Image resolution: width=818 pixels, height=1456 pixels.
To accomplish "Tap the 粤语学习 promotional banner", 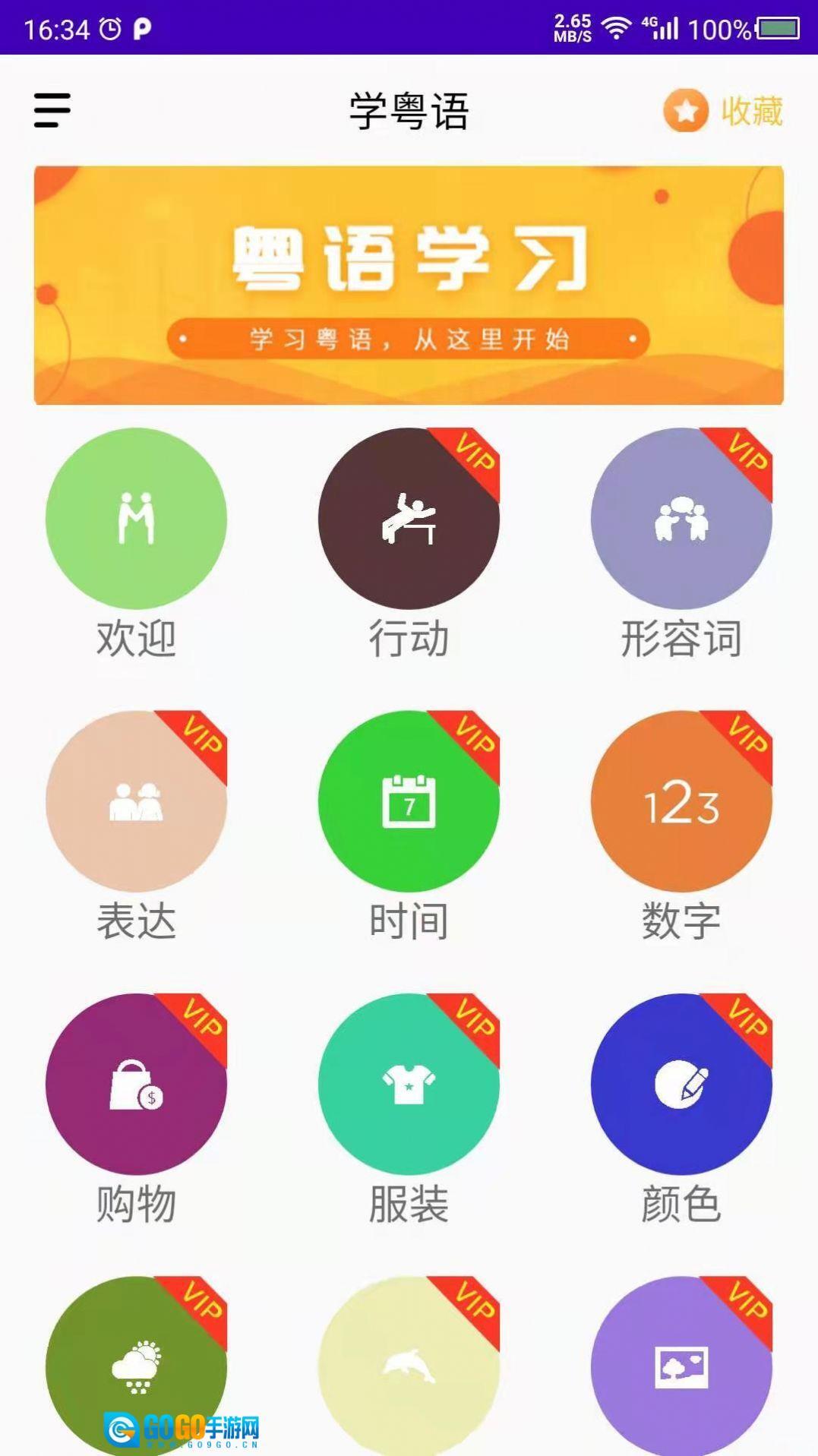I will tap(409, 283).
